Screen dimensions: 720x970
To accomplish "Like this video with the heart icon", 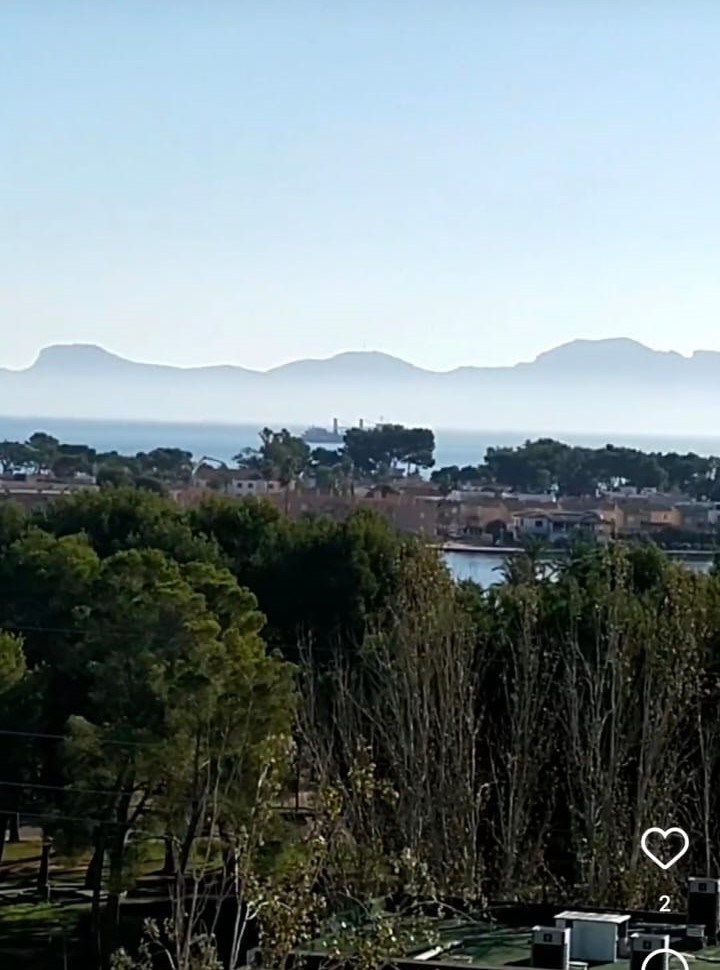I will (x=664, y=847).
